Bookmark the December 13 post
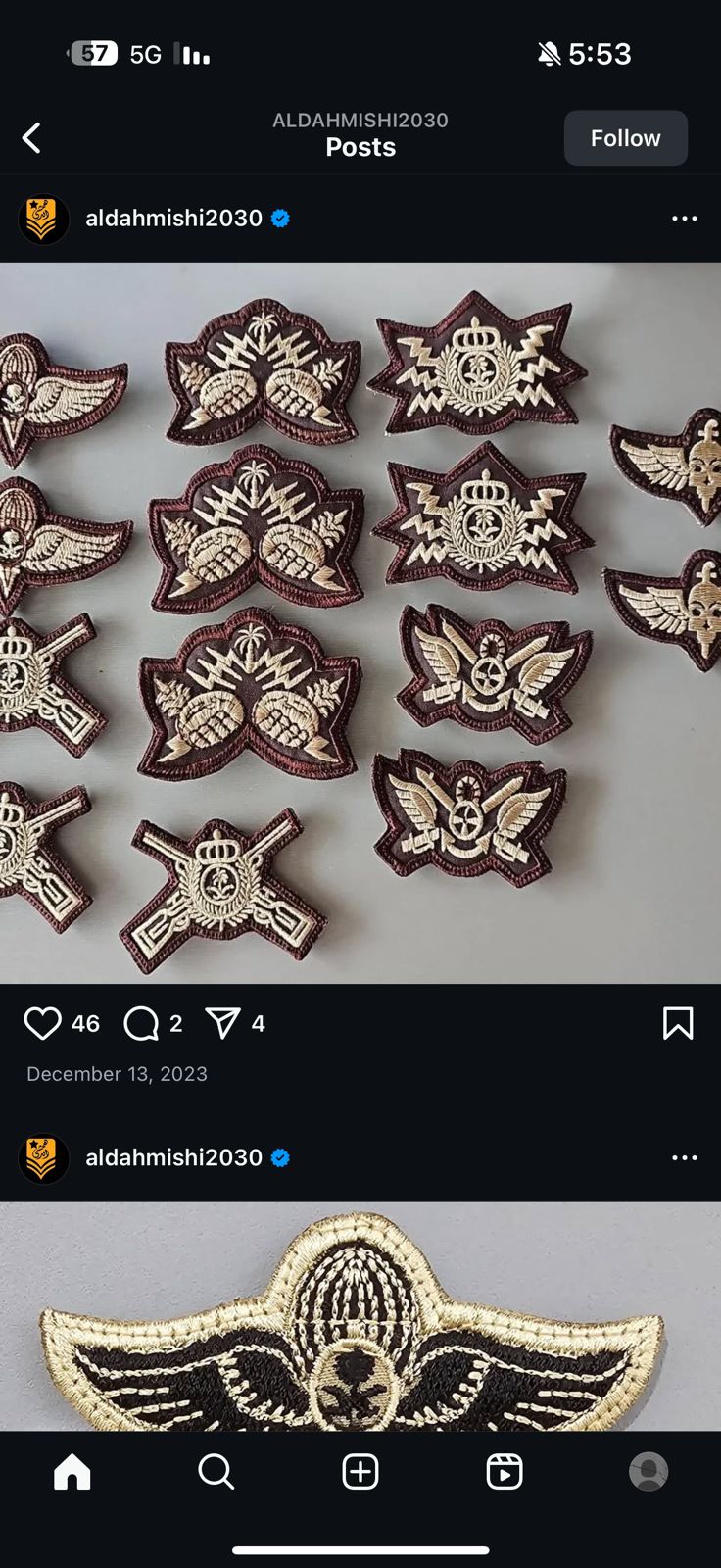721x1568 pixels. pyautogui.click(x=677, y=1023)
